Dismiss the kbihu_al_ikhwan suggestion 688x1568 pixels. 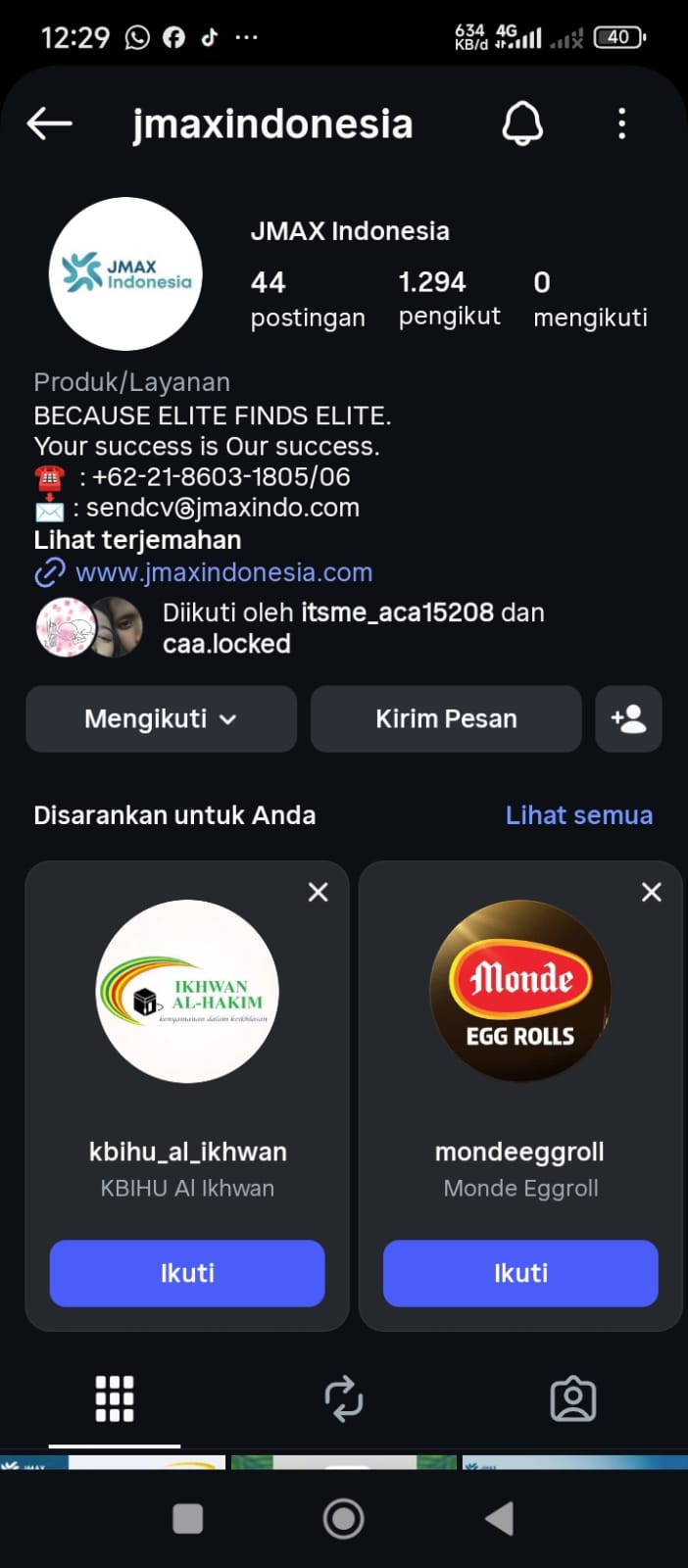pyautogui.click(x=318, y=892)
